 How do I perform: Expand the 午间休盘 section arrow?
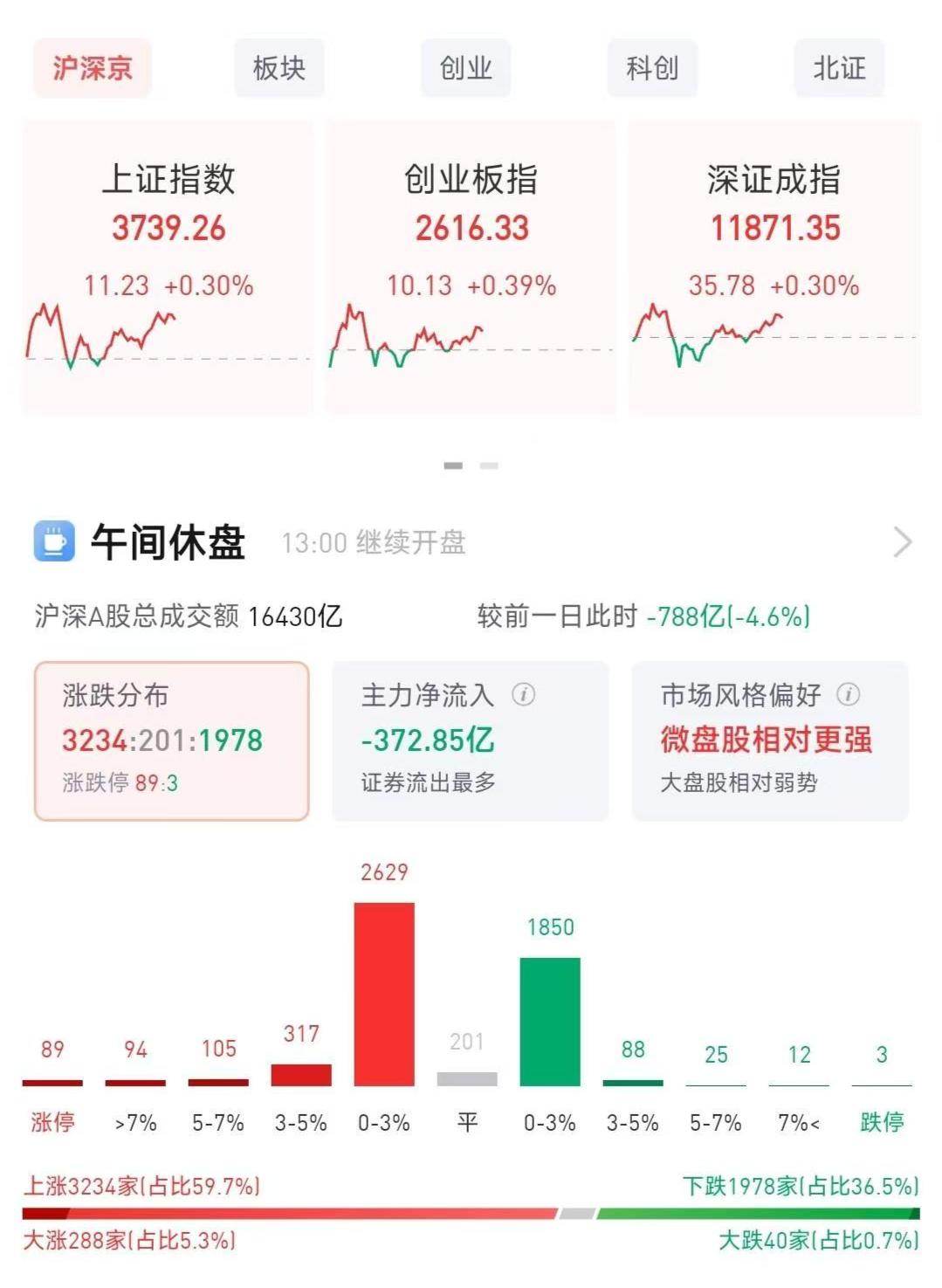pos(903,542)
